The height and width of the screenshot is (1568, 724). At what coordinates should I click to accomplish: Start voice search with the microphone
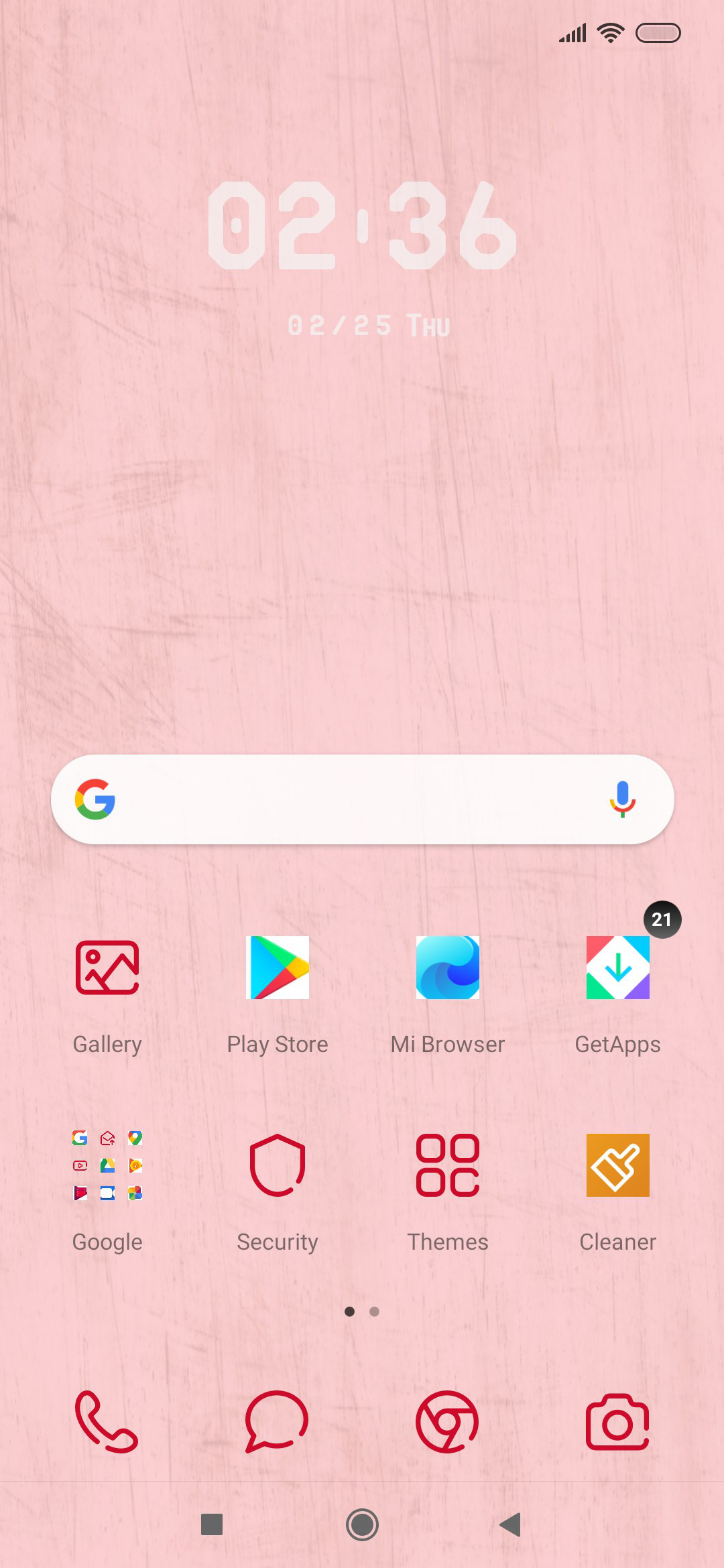click(623, 799)
